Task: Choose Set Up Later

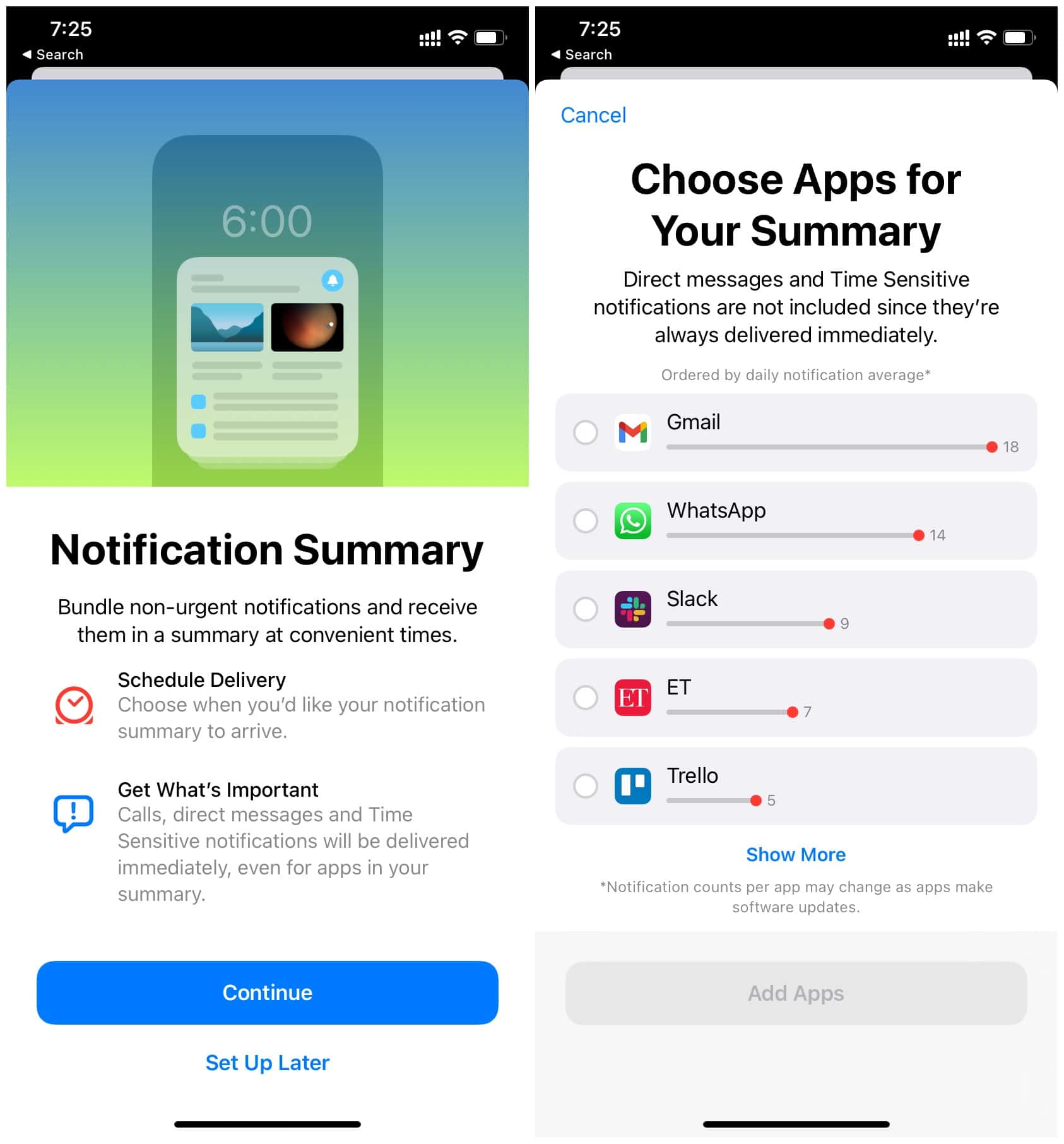Action: [x=267, y=1063]
